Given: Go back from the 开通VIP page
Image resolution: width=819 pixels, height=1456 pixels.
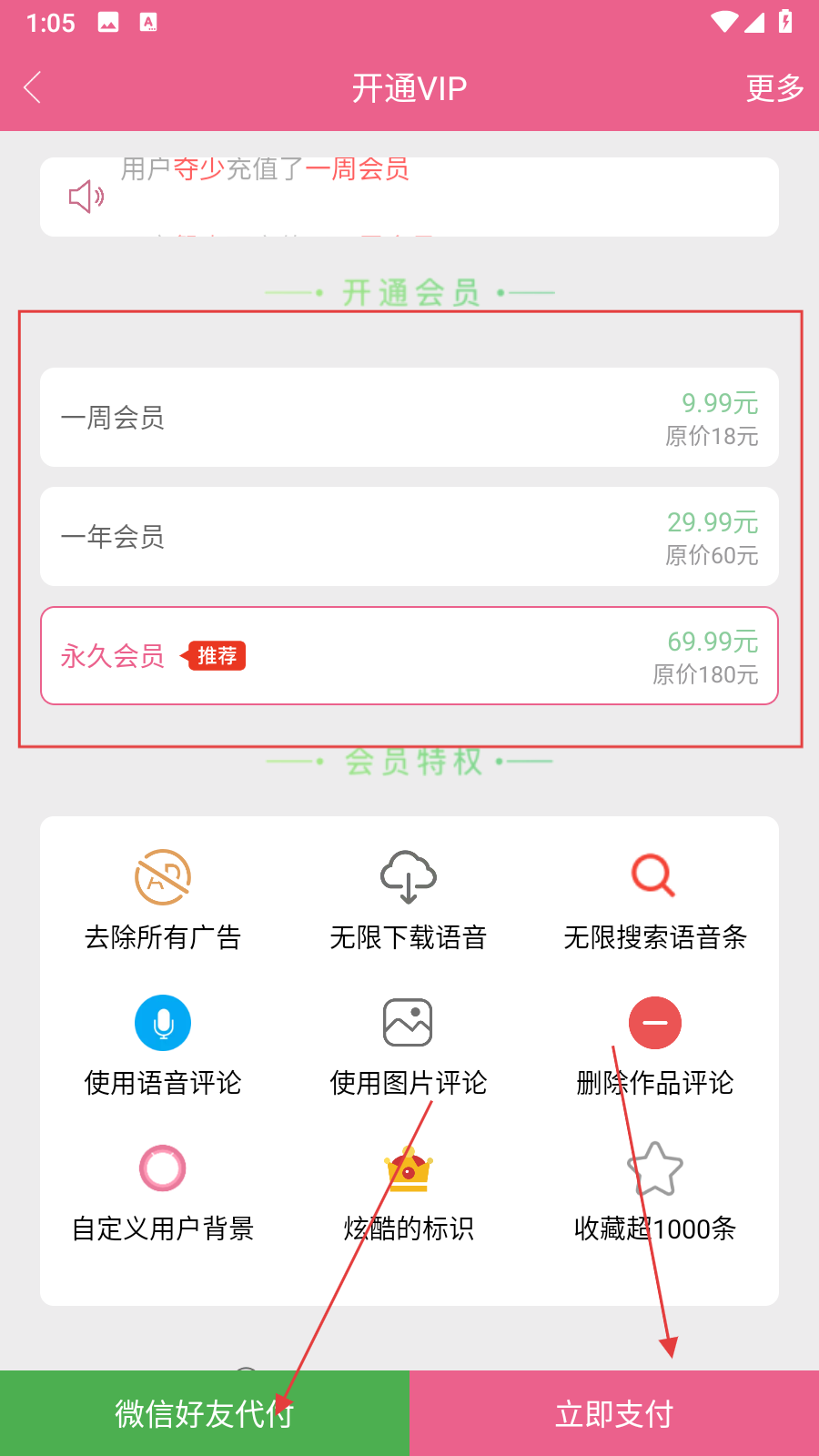Looking at the screenshot, I should (33, 88).
